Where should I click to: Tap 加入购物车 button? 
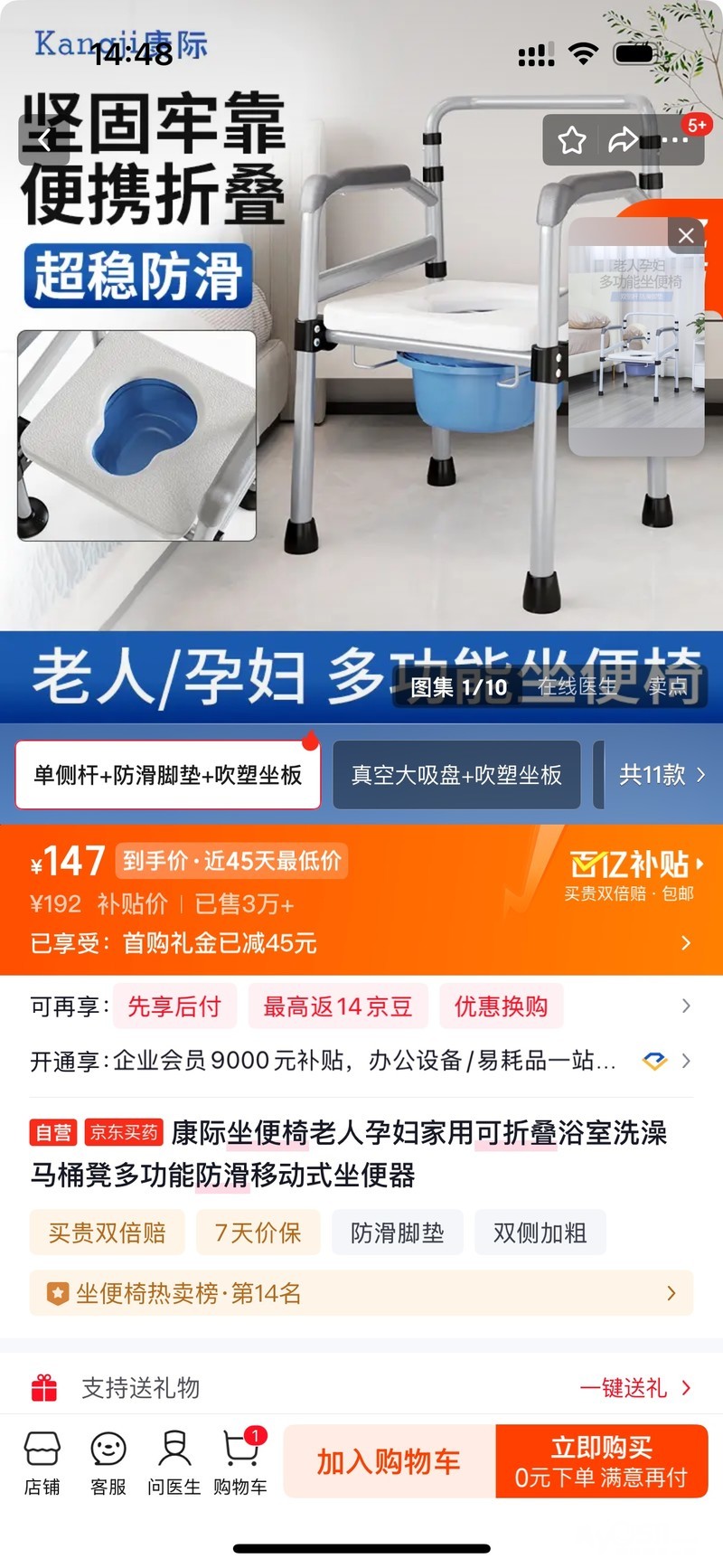pyautogui.click(x=389, y=1461)
